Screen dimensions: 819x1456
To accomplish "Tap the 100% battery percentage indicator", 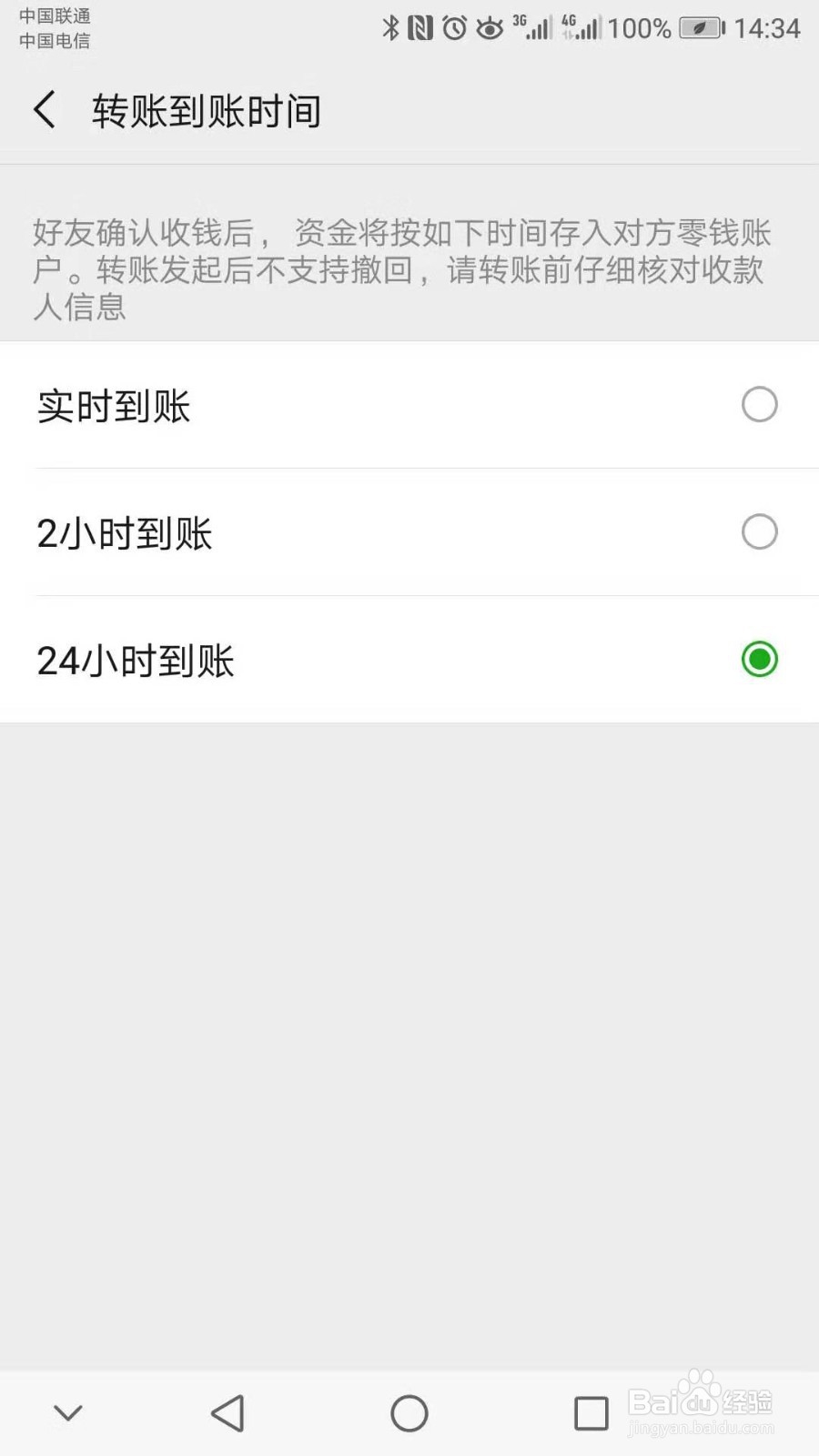I will [640, 28].
